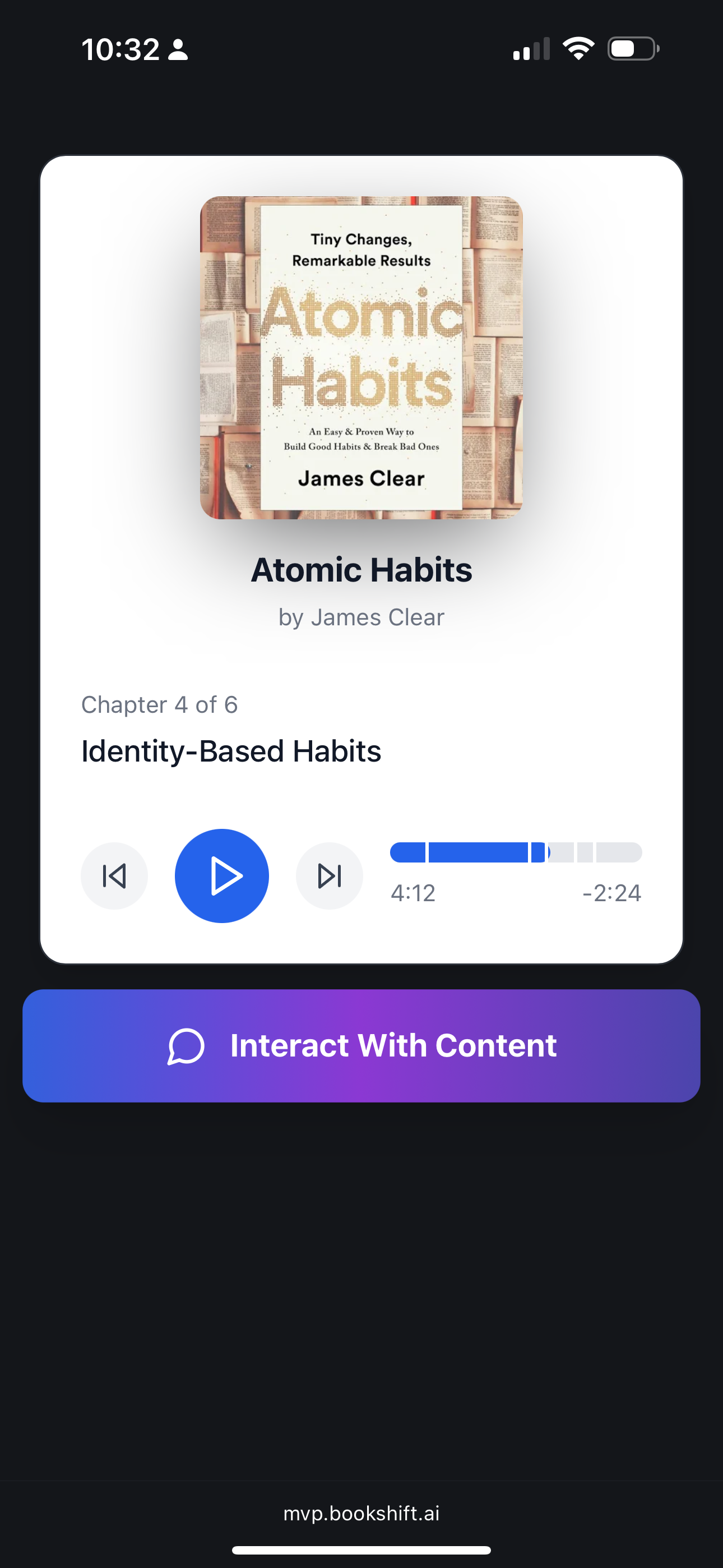Play the Identity-Based Habits chapter
Viewport: 723px width, 1568px height.
coord(221,875)
